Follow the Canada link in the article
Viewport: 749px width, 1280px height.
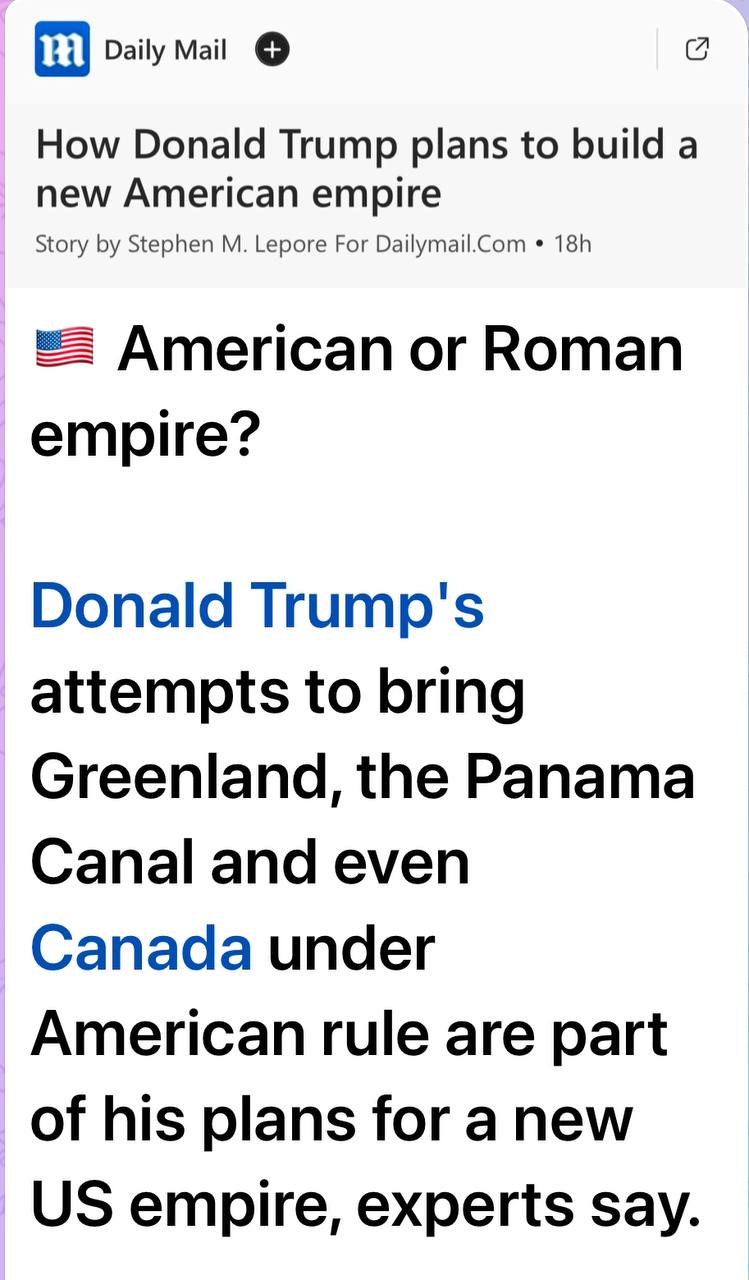(x=141, y=948)
